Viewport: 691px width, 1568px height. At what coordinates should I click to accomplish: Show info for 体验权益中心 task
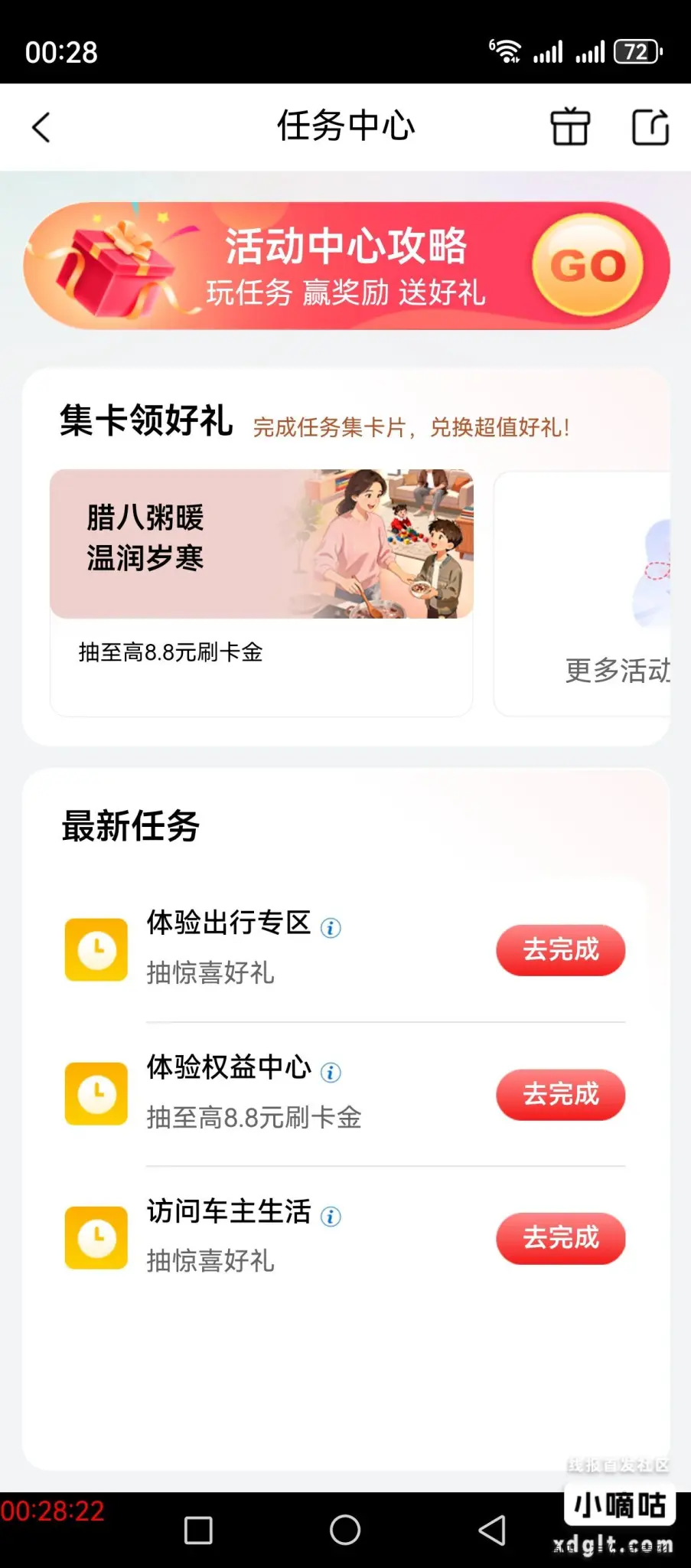click(x=331, y=1072)
